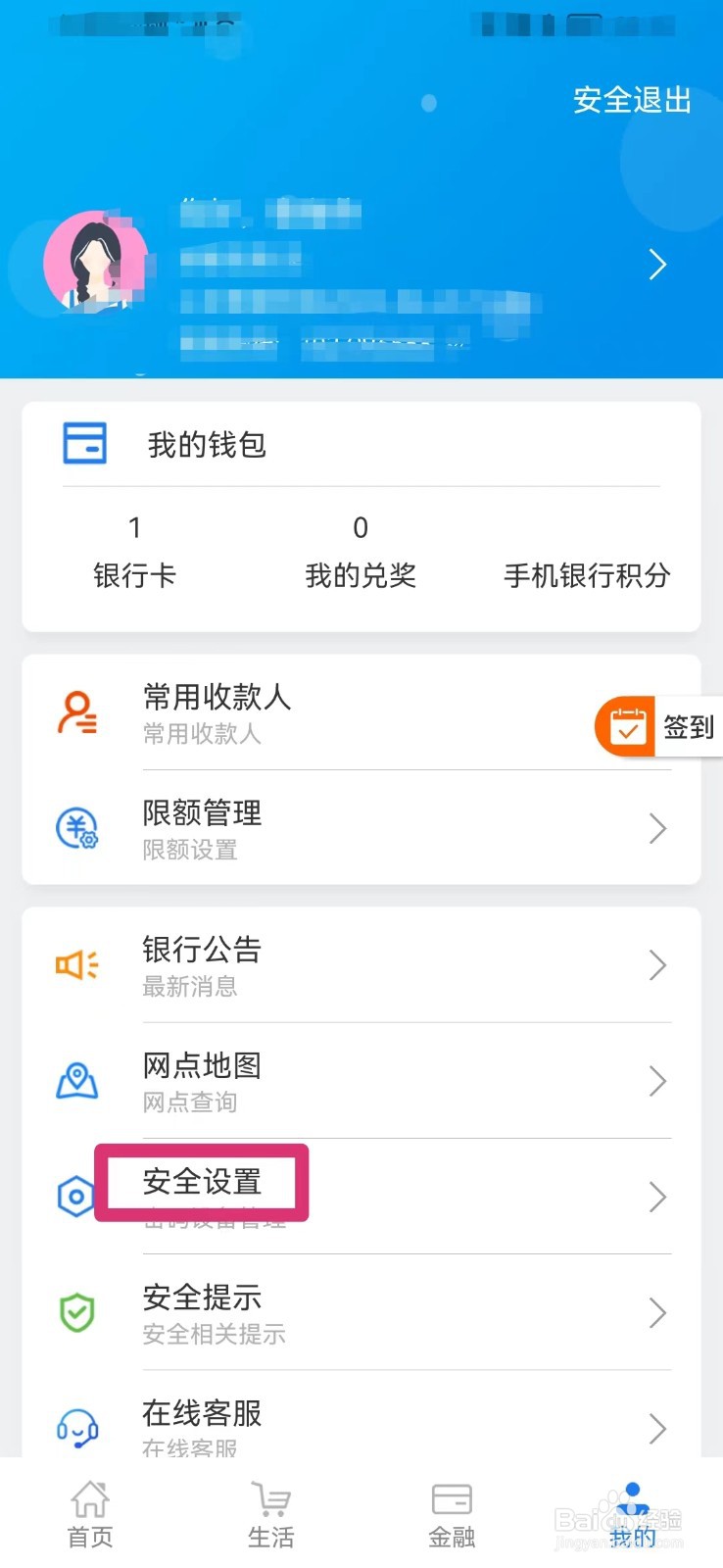The width and height of the screenshot is (723, 1568).
Task: Open 限额管理 using its row chevron
Action: click(658, 829)
